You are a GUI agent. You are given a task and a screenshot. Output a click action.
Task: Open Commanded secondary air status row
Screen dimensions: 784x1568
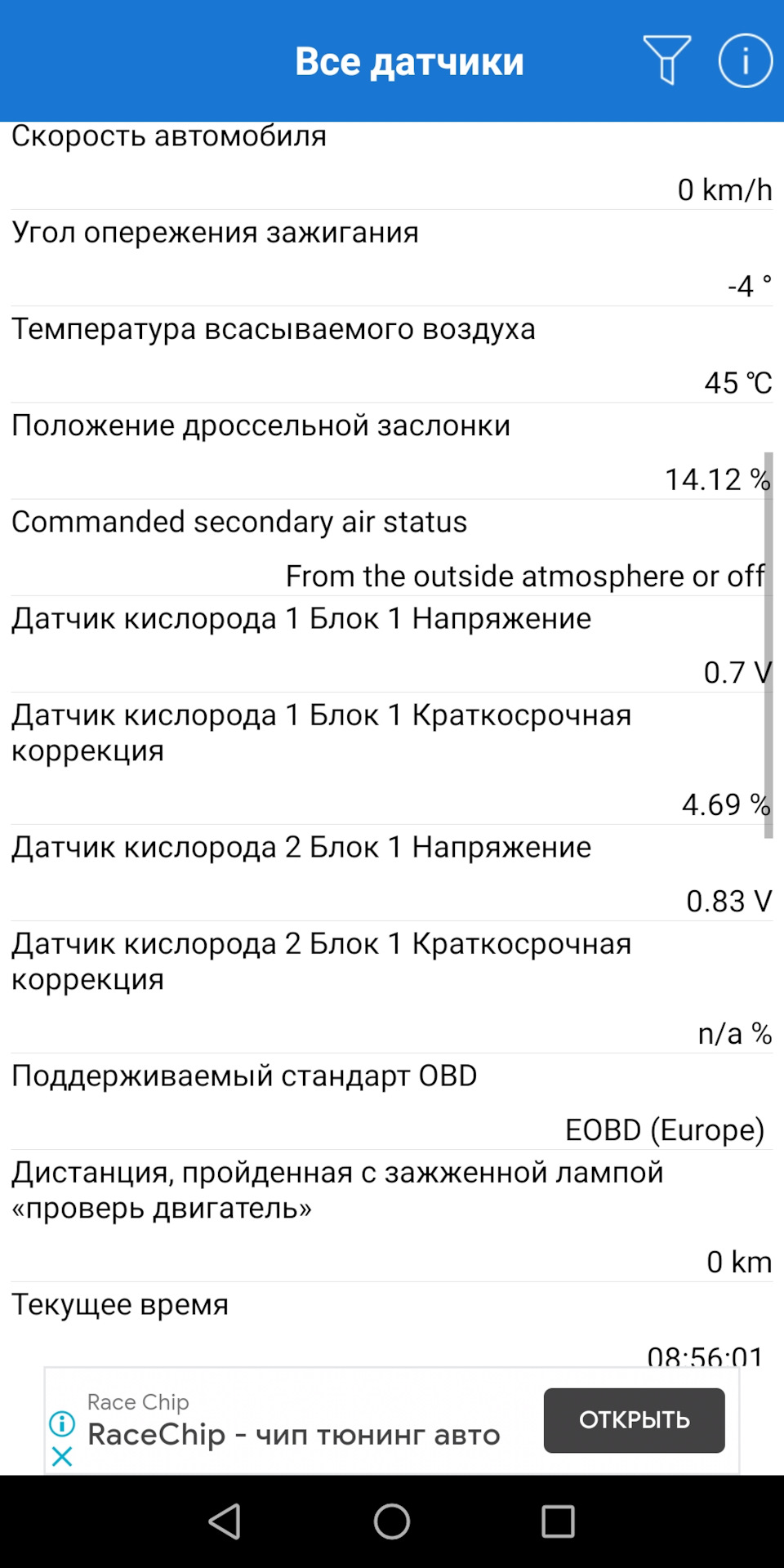pos(392,547)
